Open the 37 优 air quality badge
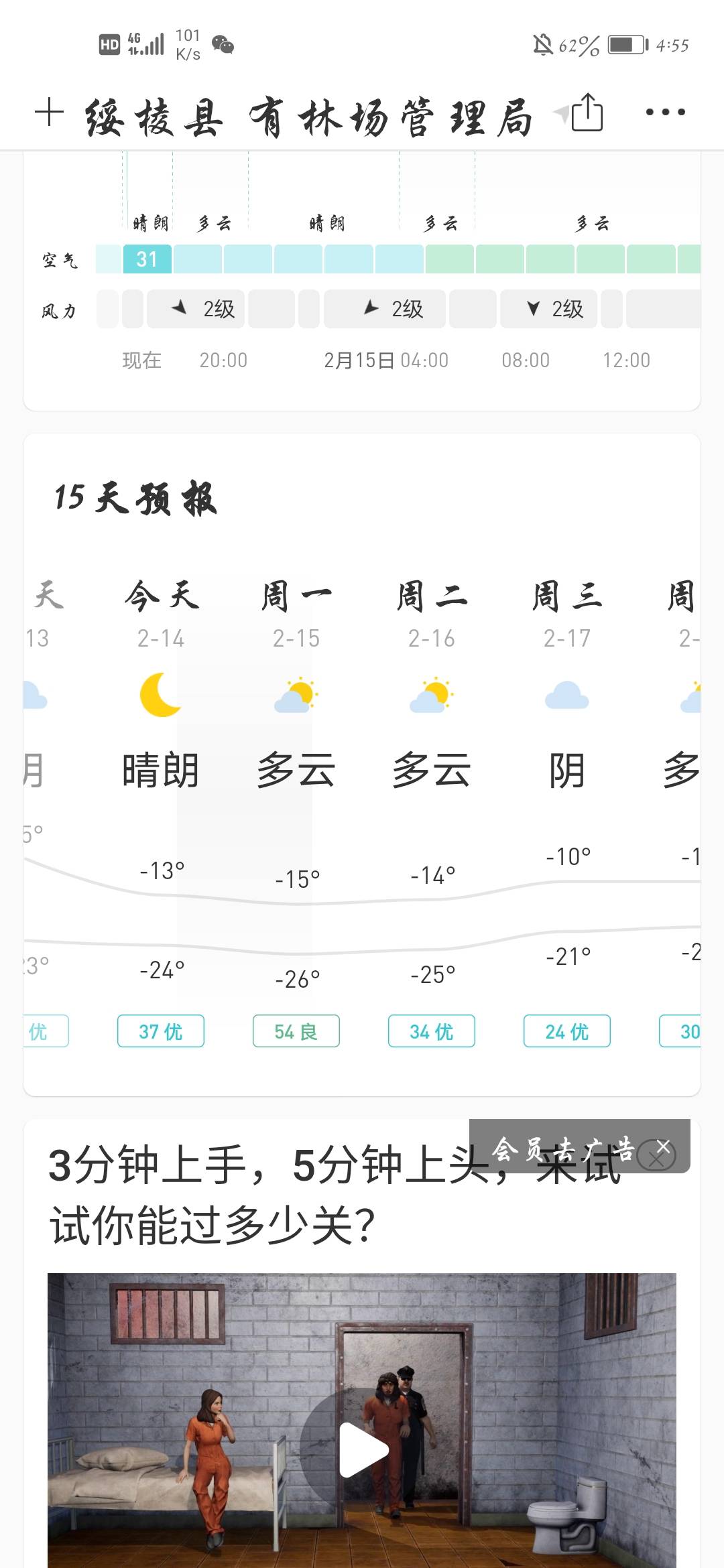Screen dimensions: 724x1568 161,1031
